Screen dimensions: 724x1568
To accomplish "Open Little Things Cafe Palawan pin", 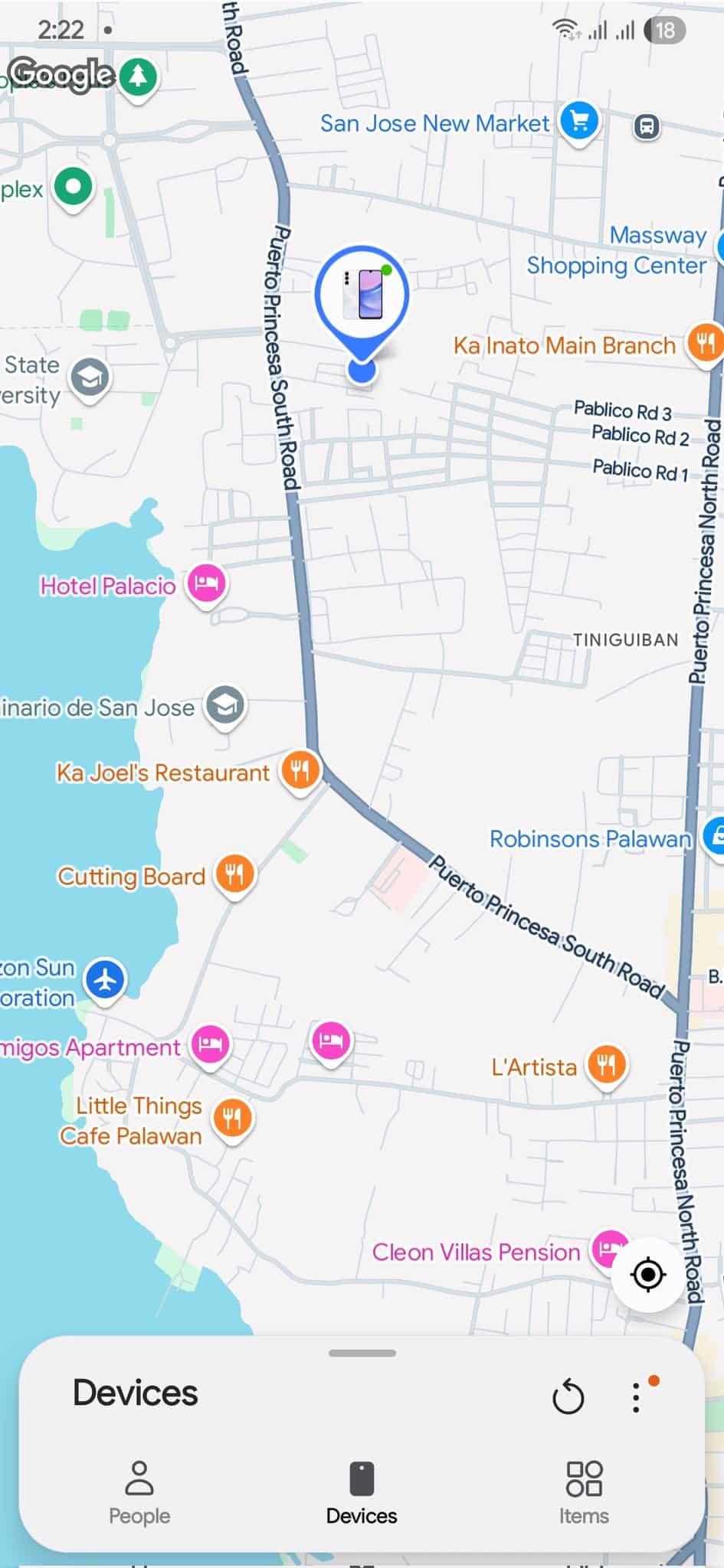I will click(232, 1119).
